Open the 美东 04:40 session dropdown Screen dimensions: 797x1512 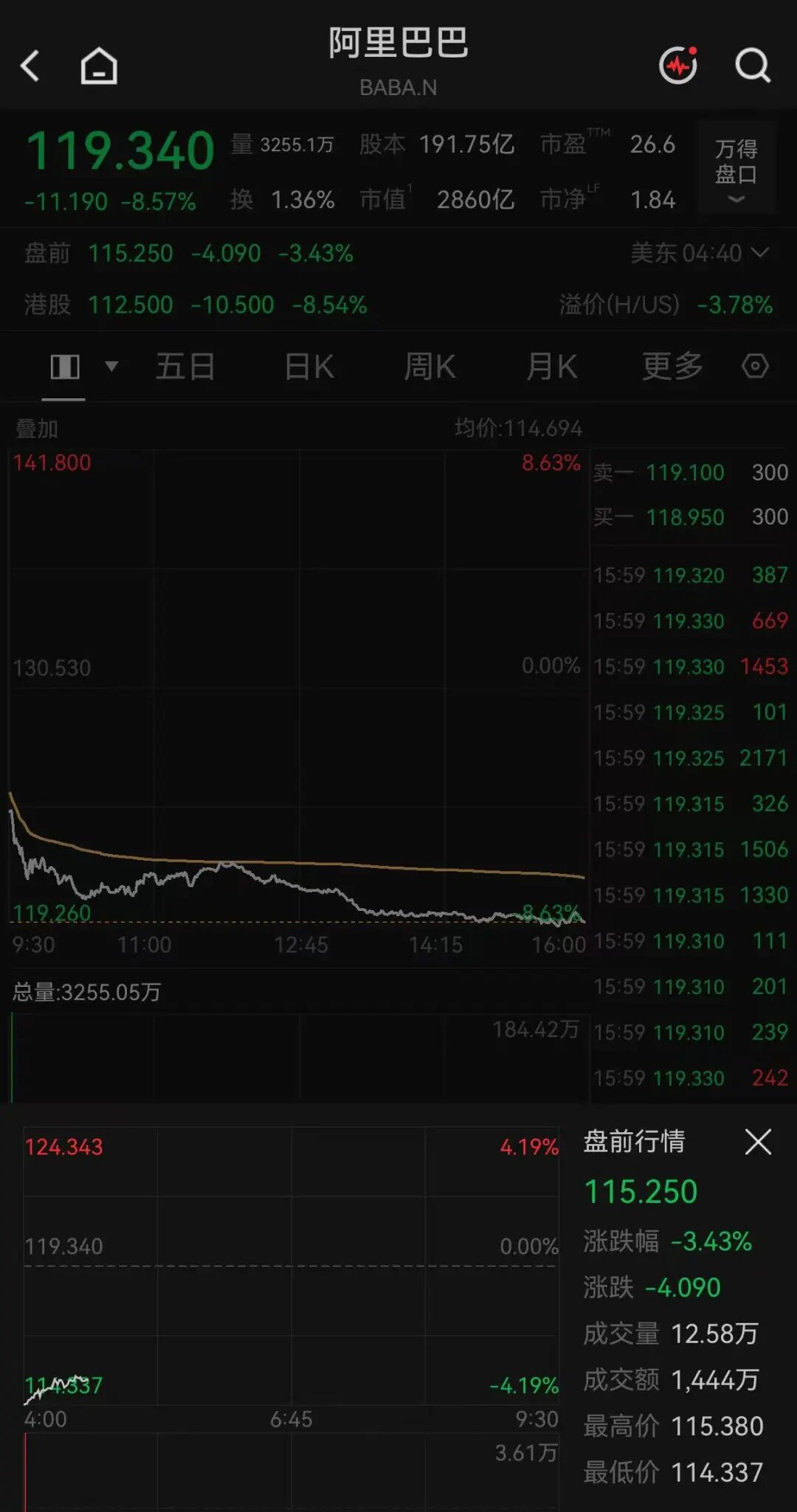[700, 253]
